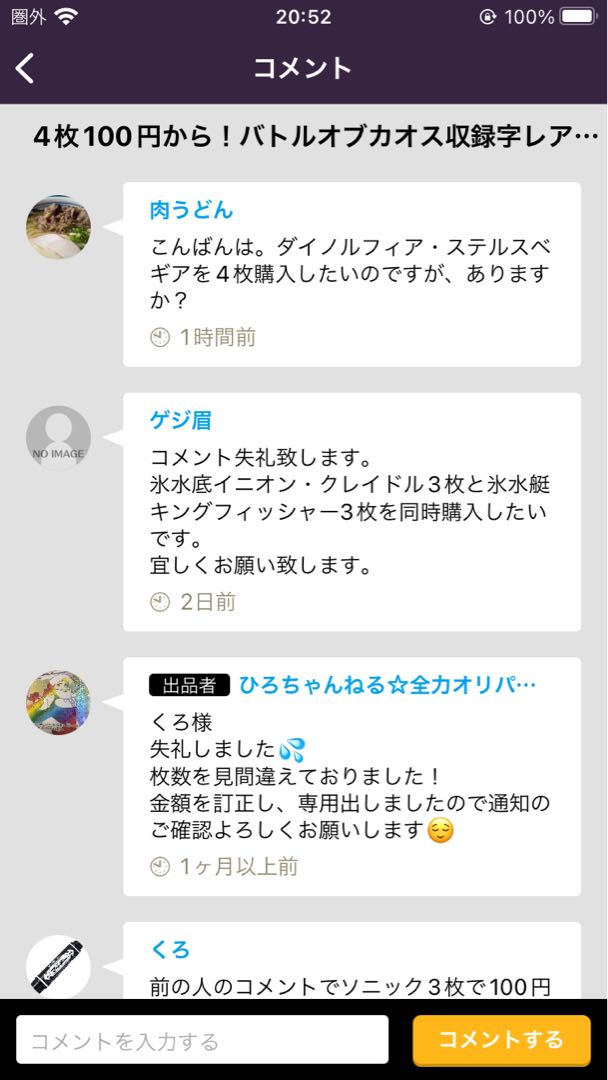This screenshot has height=1080, width=608.
Task: Open くろ's profile avatar
Action: tap(58, 967)
